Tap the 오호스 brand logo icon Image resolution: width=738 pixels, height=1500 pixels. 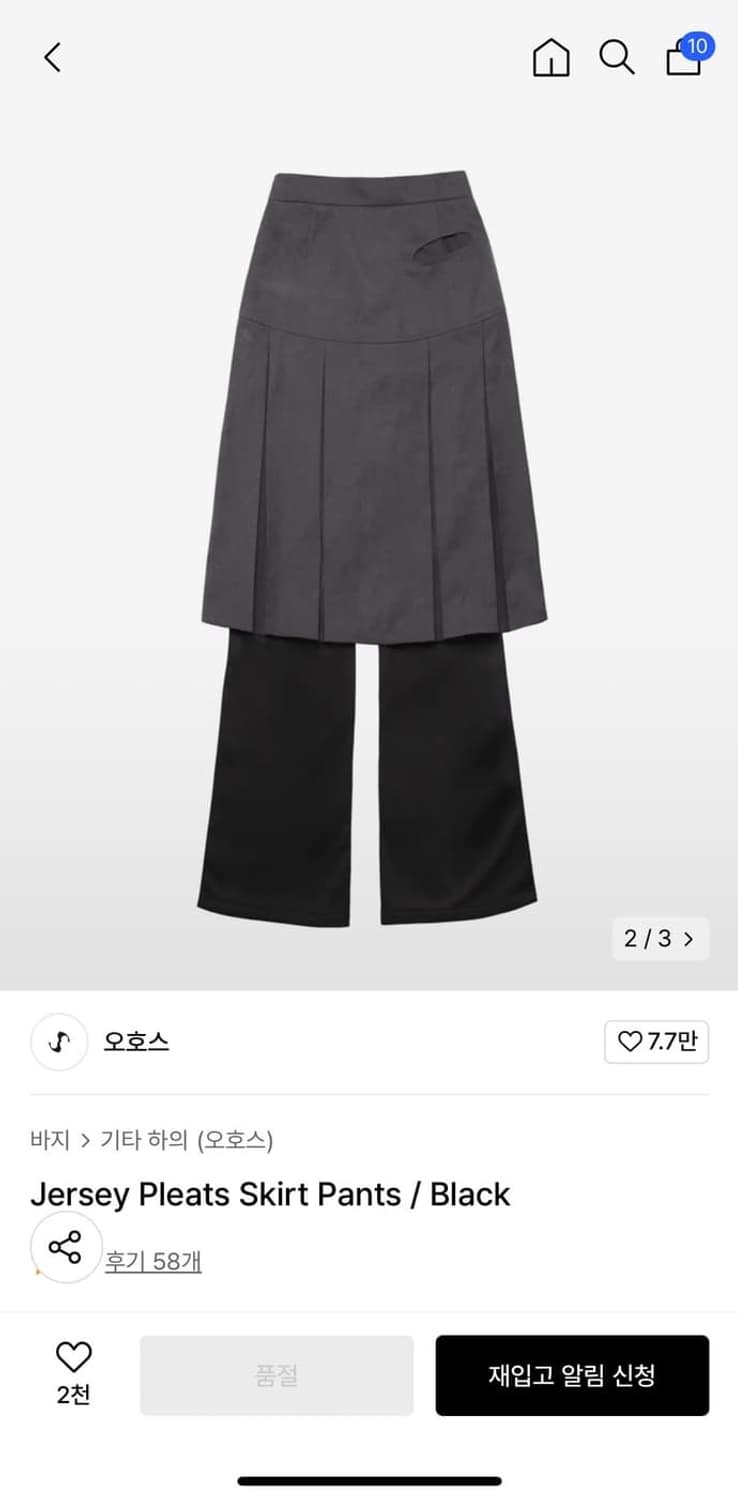tap(59, 1041)
